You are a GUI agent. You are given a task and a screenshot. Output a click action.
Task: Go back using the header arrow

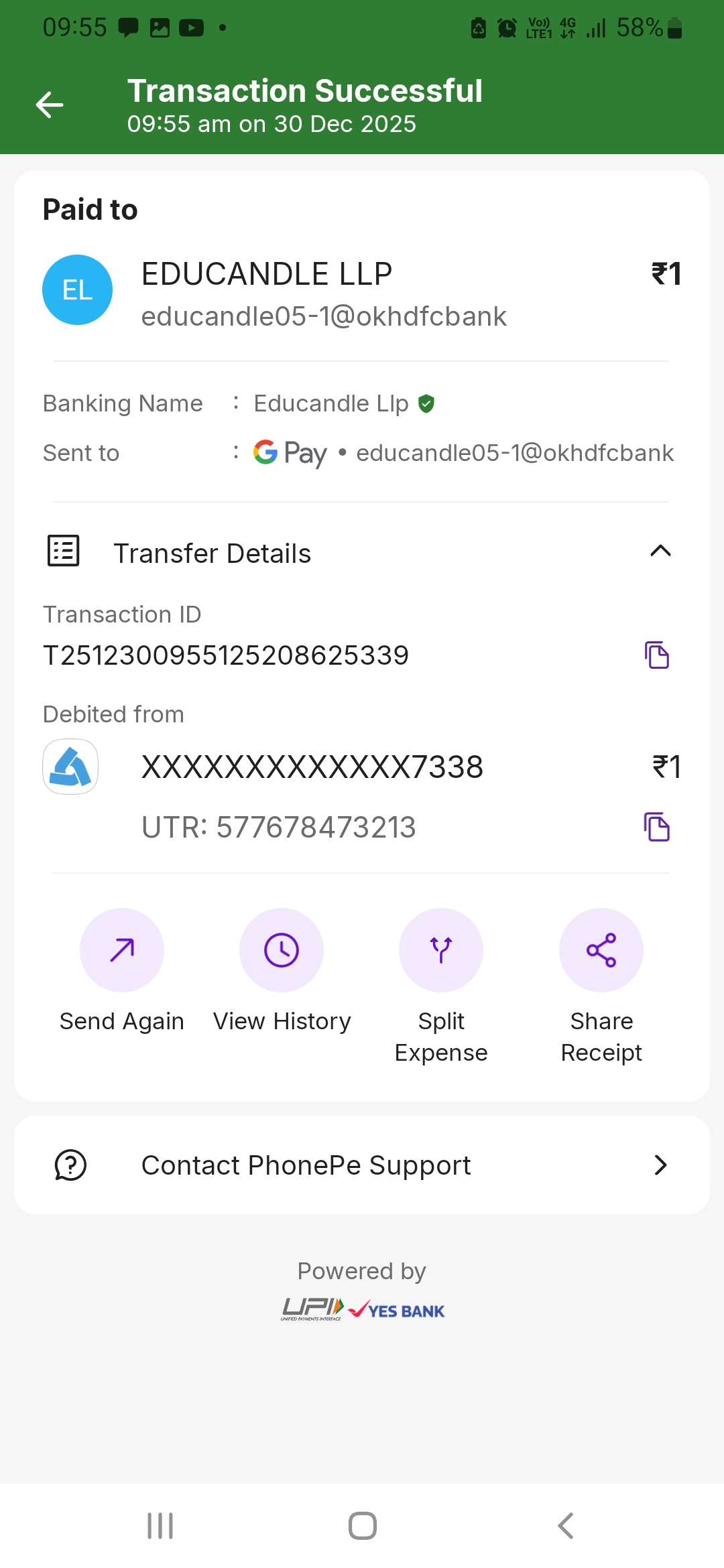(x=50, y=105)
